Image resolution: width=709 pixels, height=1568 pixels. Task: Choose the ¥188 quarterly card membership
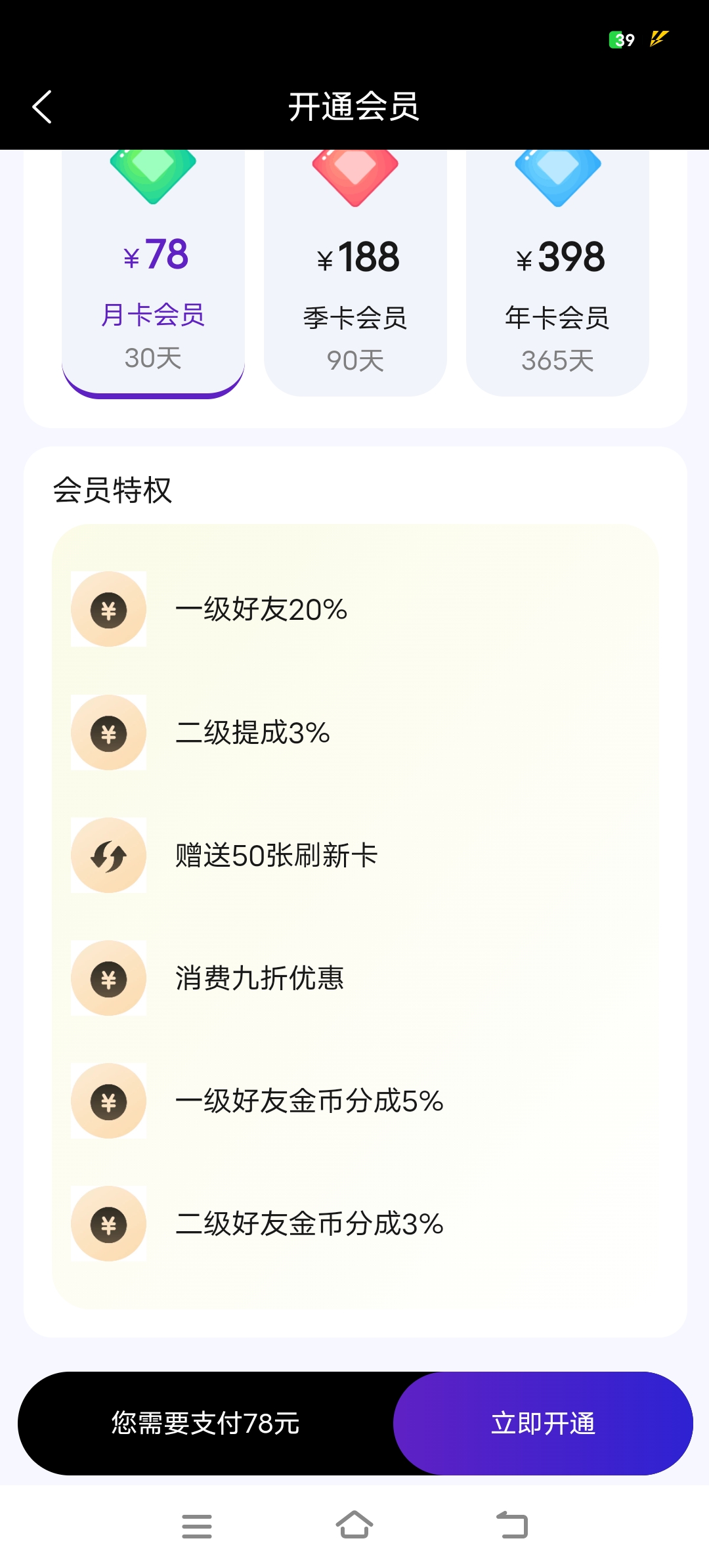355,274
